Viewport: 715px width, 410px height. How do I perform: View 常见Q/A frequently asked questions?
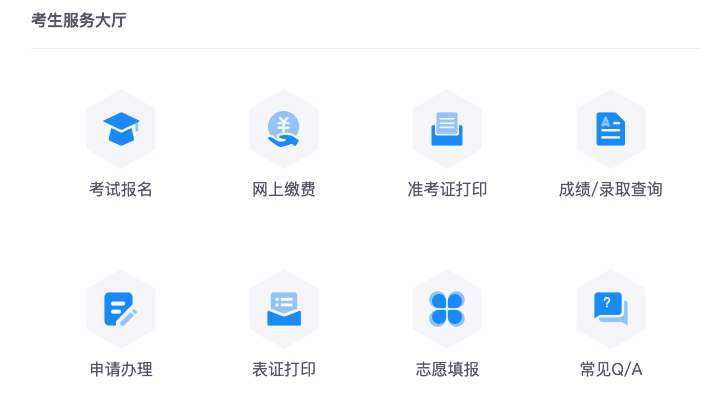click(x=610, y=310)
